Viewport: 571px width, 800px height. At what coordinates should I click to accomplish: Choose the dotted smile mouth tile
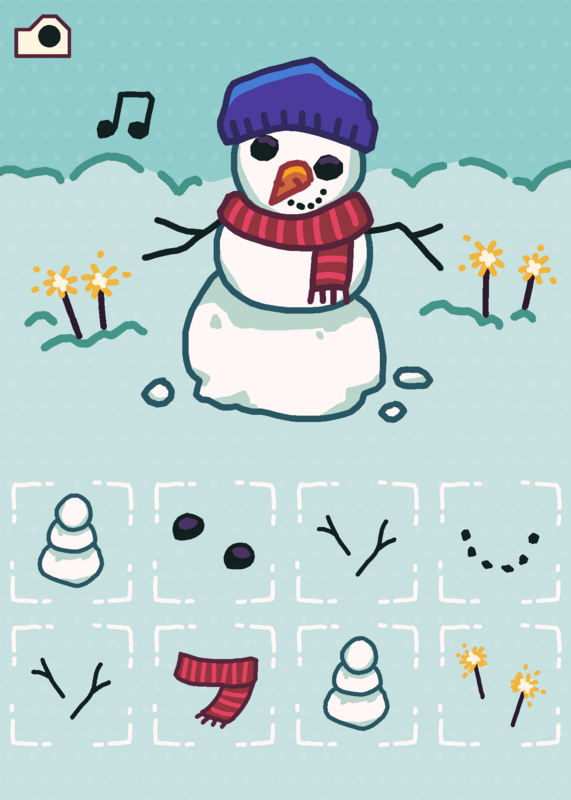click(x=500, y=542)
